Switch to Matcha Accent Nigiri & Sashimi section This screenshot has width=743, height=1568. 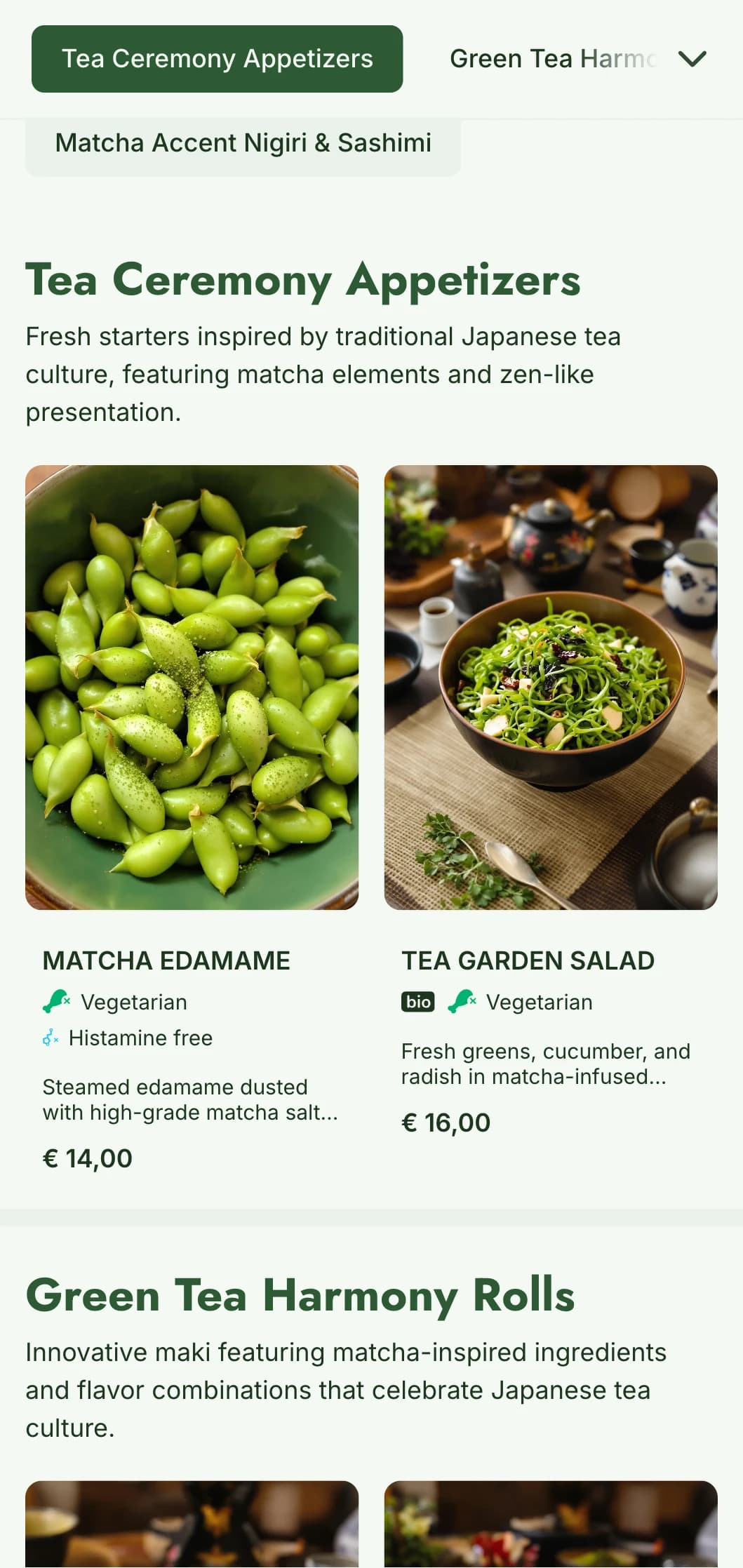(243, 142)
